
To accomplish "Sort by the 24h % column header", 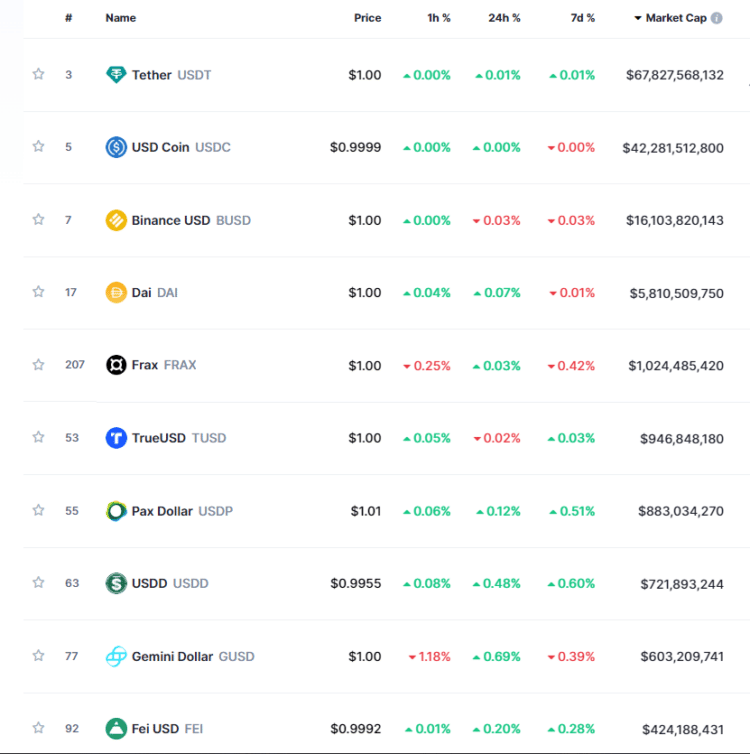I will 503,17.
